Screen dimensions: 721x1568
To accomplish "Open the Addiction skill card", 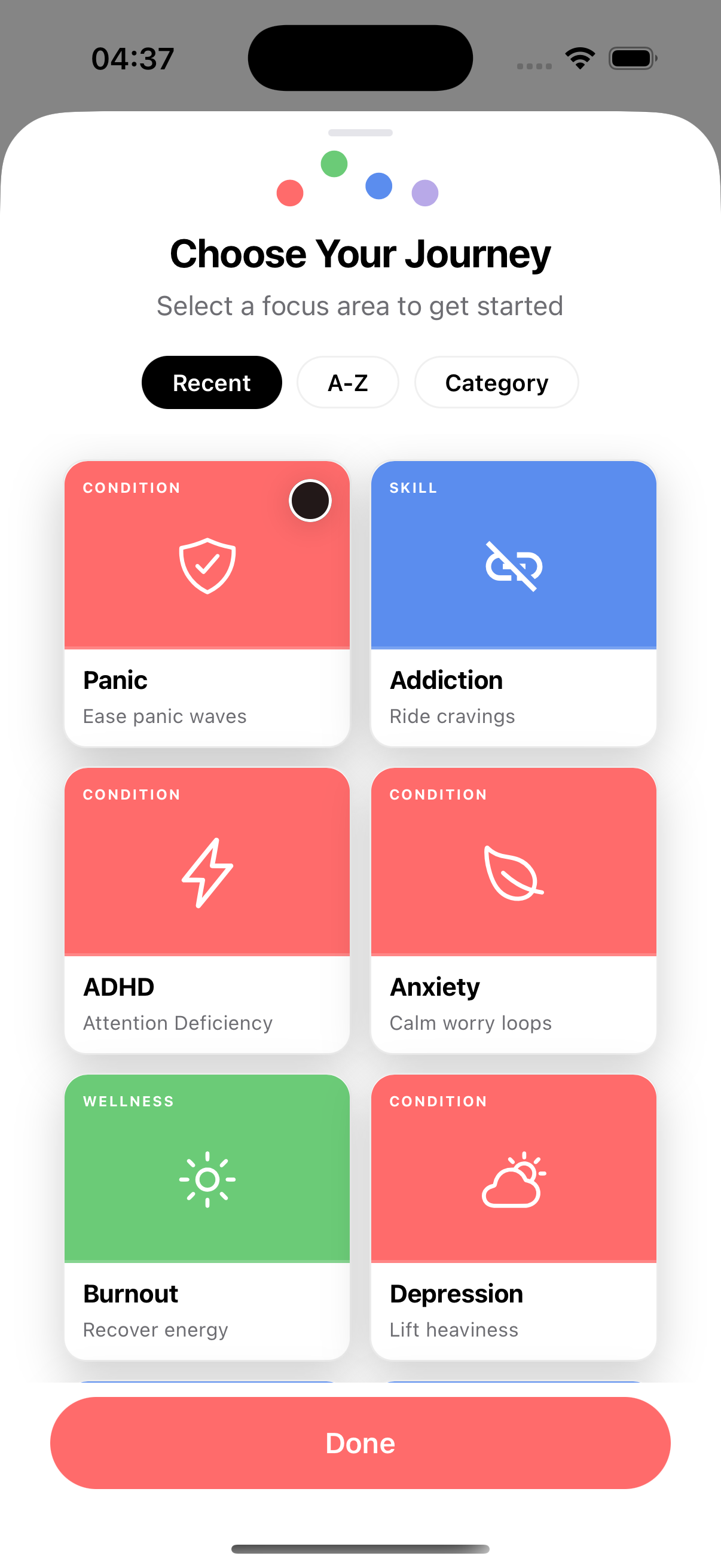I will (513, 603).
